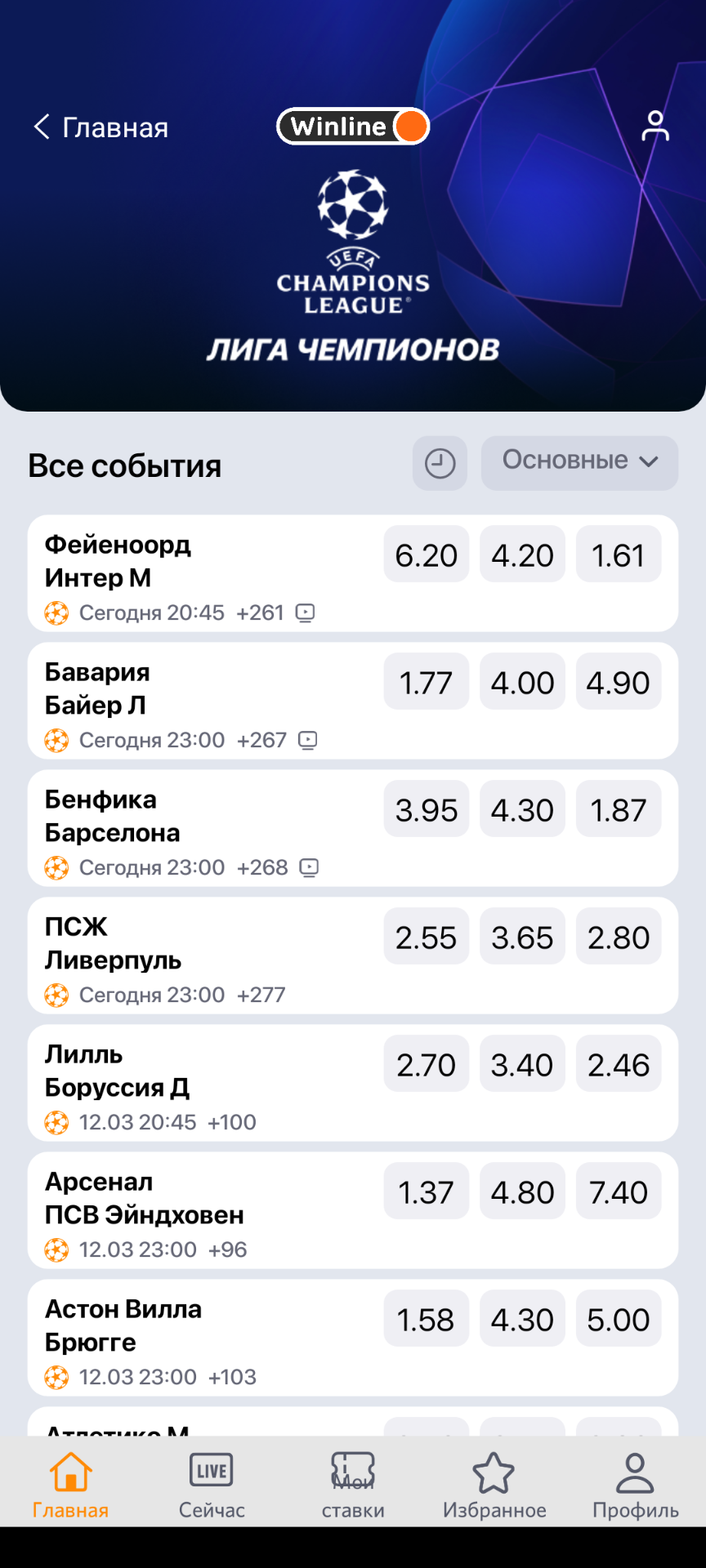
Task: Switch to the Сейчас live tab
Action: 212,1486
